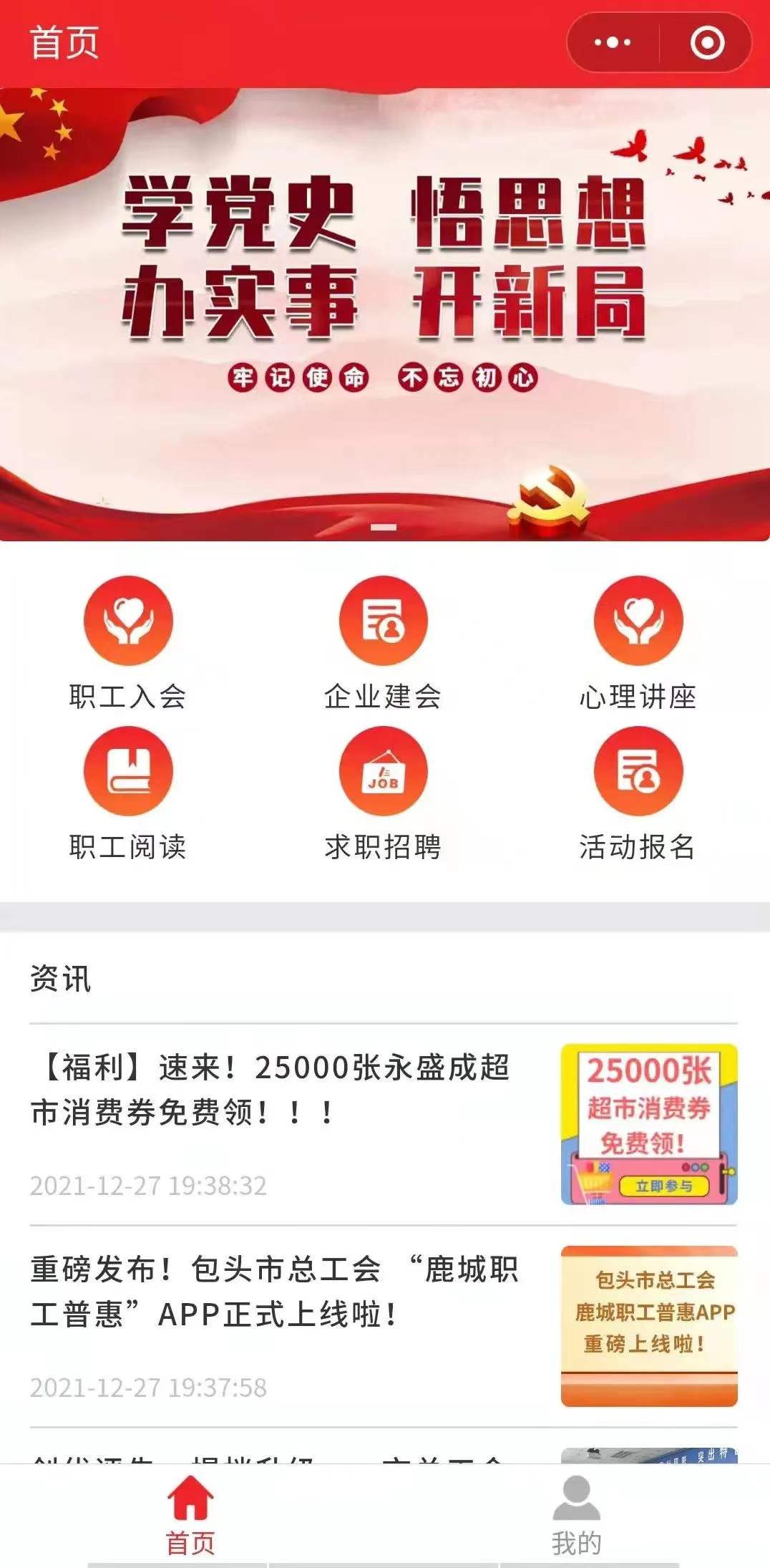This screenshot has height=1568, width=770.
Task: Tap the 求职招聘 job icon
Action: click(383, 772)
